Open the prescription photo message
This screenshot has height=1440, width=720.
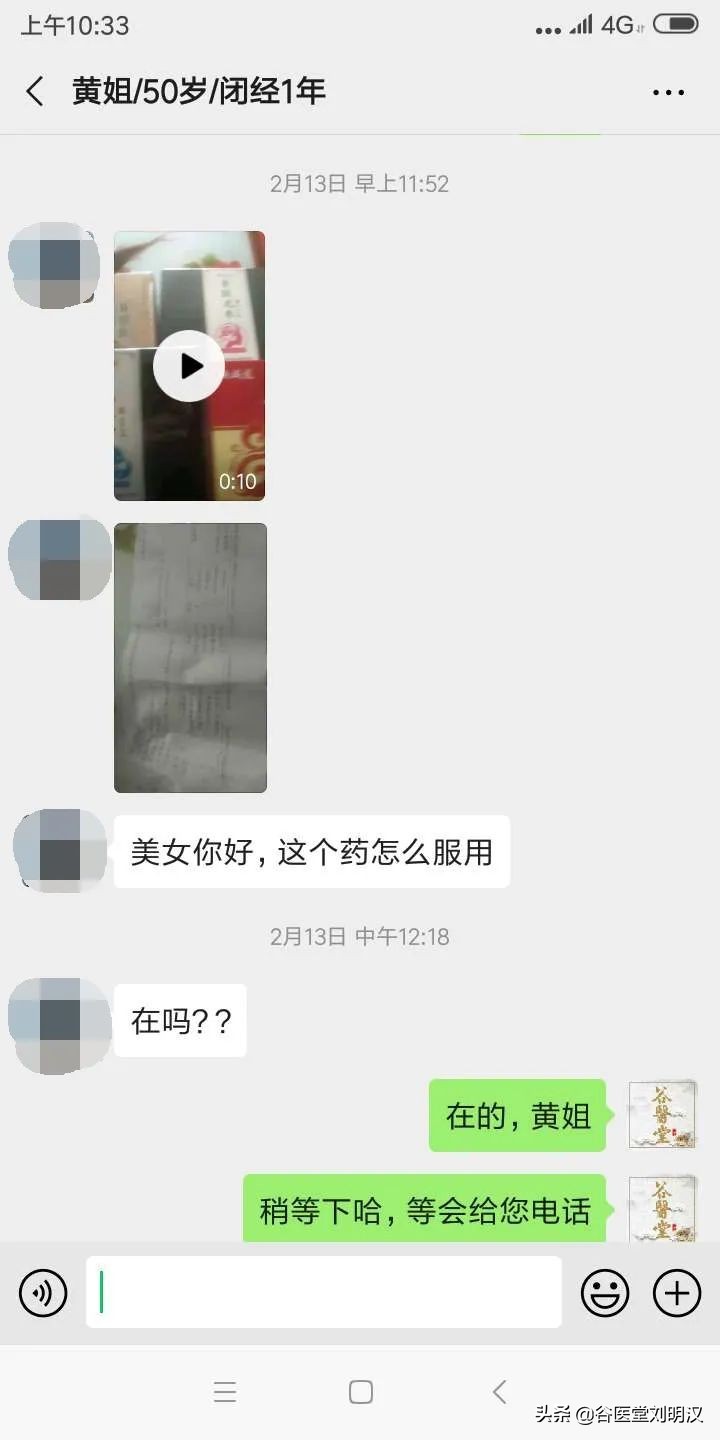coord(190,655)
